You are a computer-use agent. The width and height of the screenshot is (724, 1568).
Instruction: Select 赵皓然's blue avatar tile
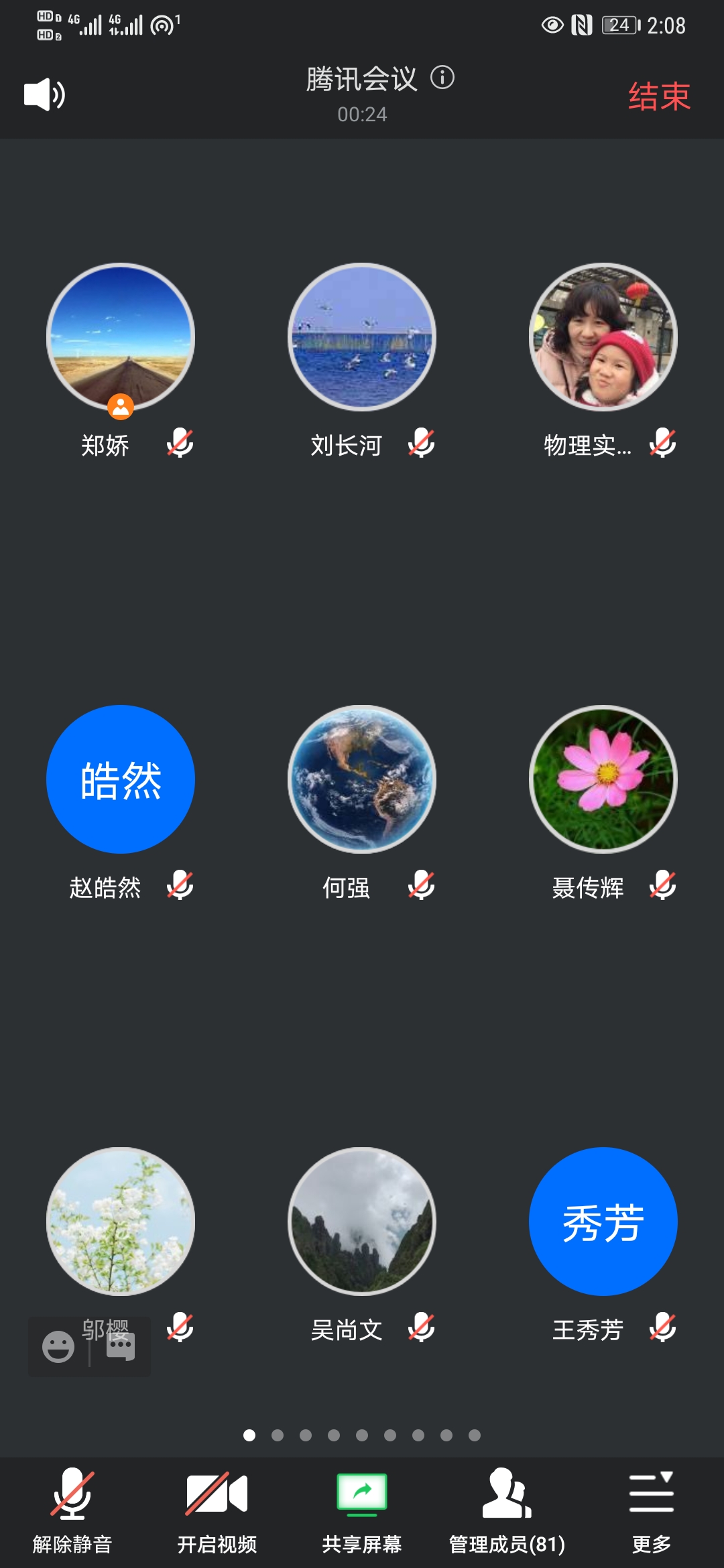121,779
